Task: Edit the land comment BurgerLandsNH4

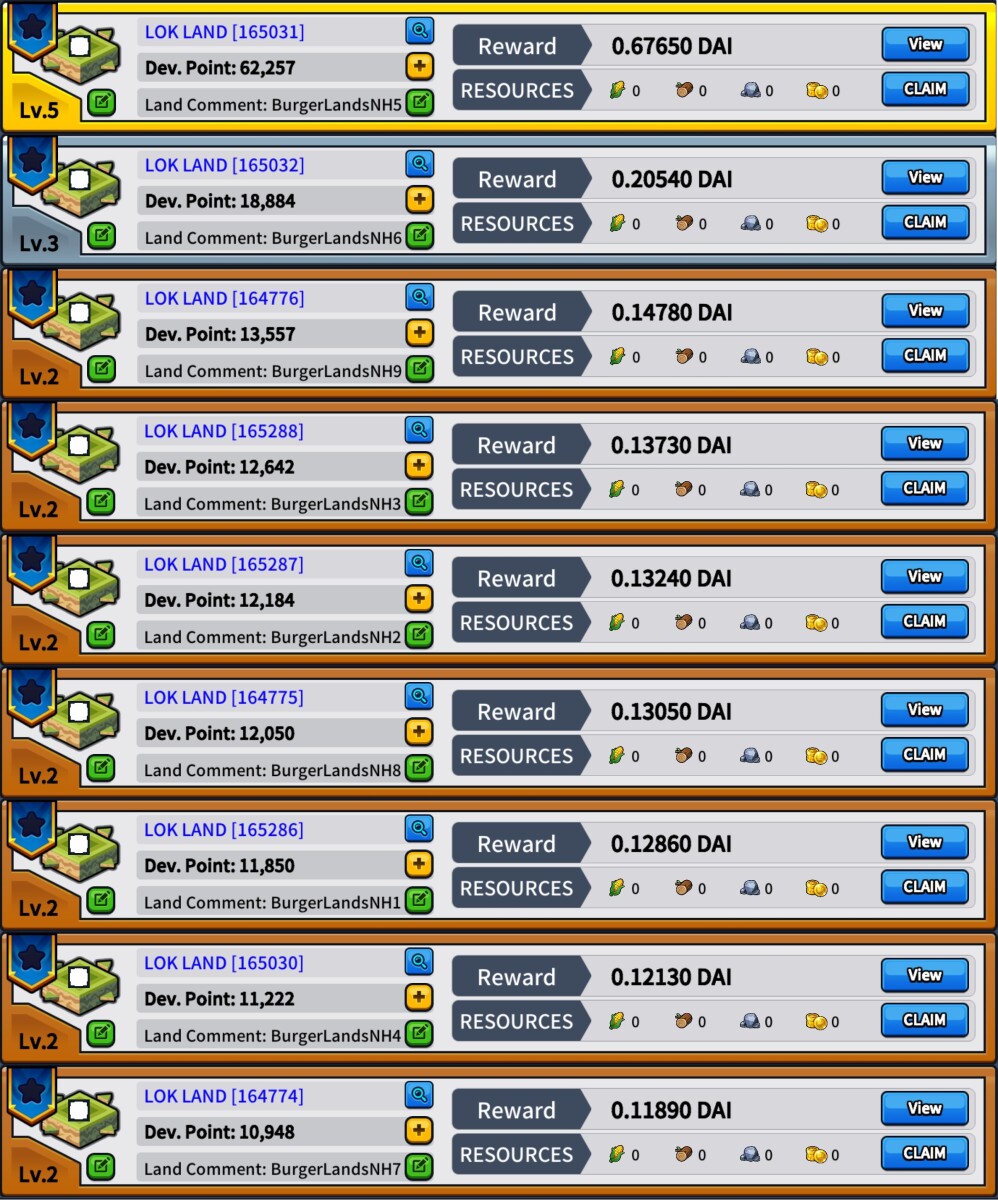Action: pyautogui.click(x=419, y=1034)
